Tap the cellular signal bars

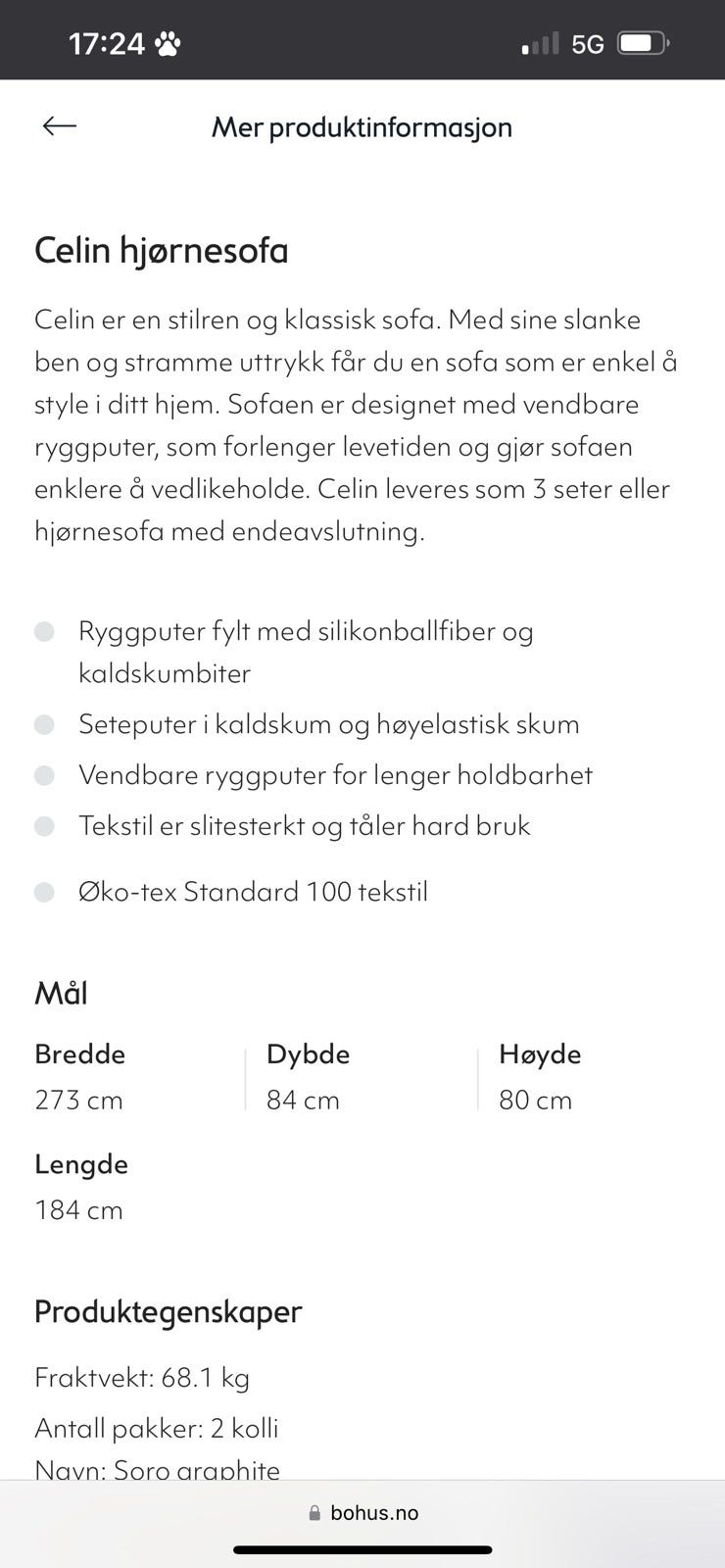pyautogui.click(x=538, y=43)
